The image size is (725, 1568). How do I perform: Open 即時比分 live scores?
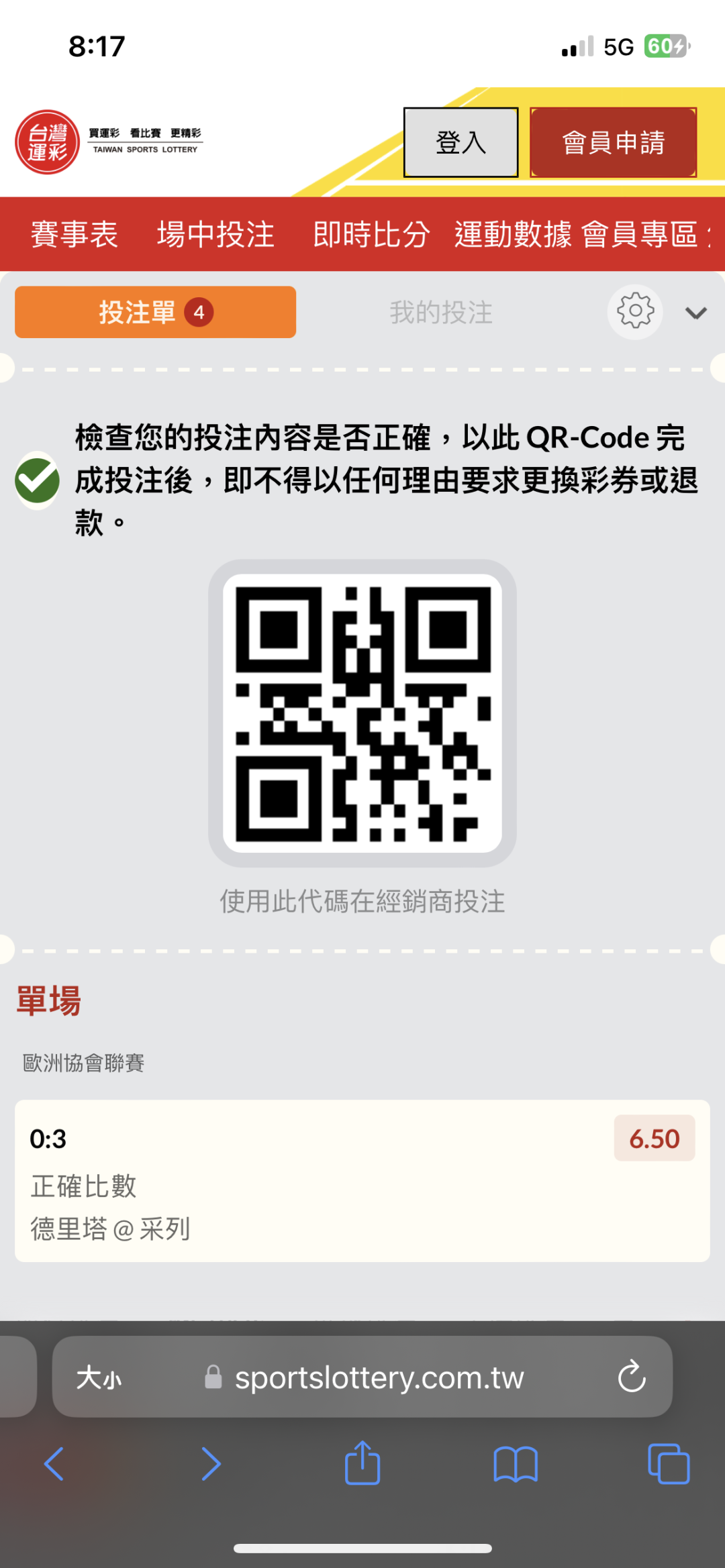tap(371, 234)
